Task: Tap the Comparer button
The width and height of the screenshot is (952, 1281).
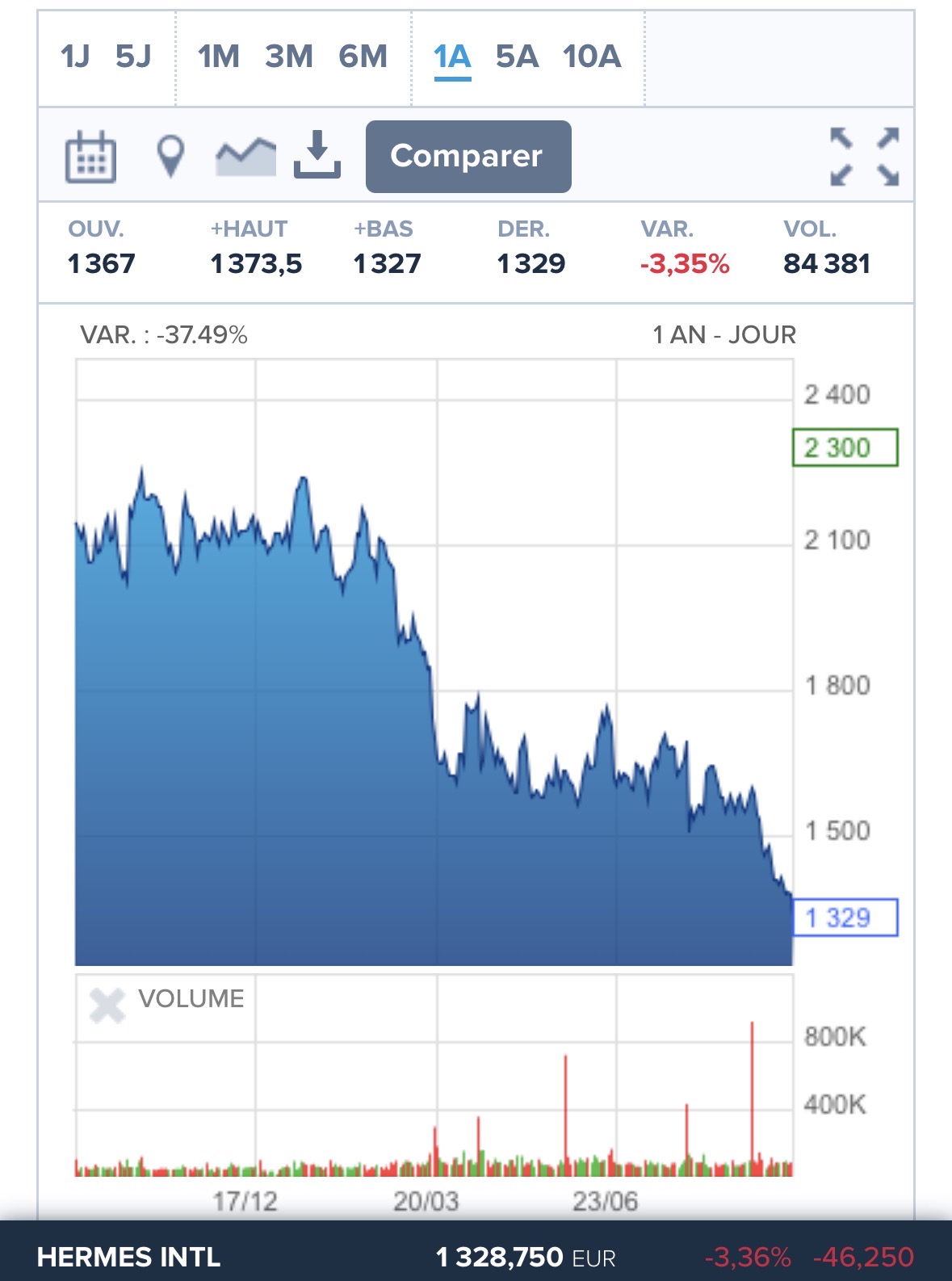Action: (468, 157)
